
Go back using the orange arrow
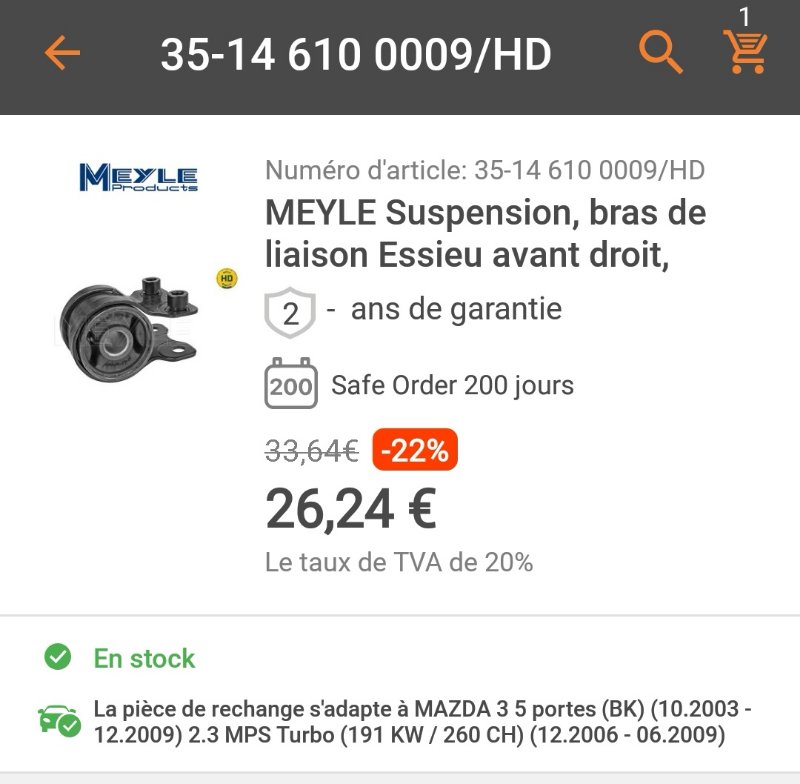point(62,53)
